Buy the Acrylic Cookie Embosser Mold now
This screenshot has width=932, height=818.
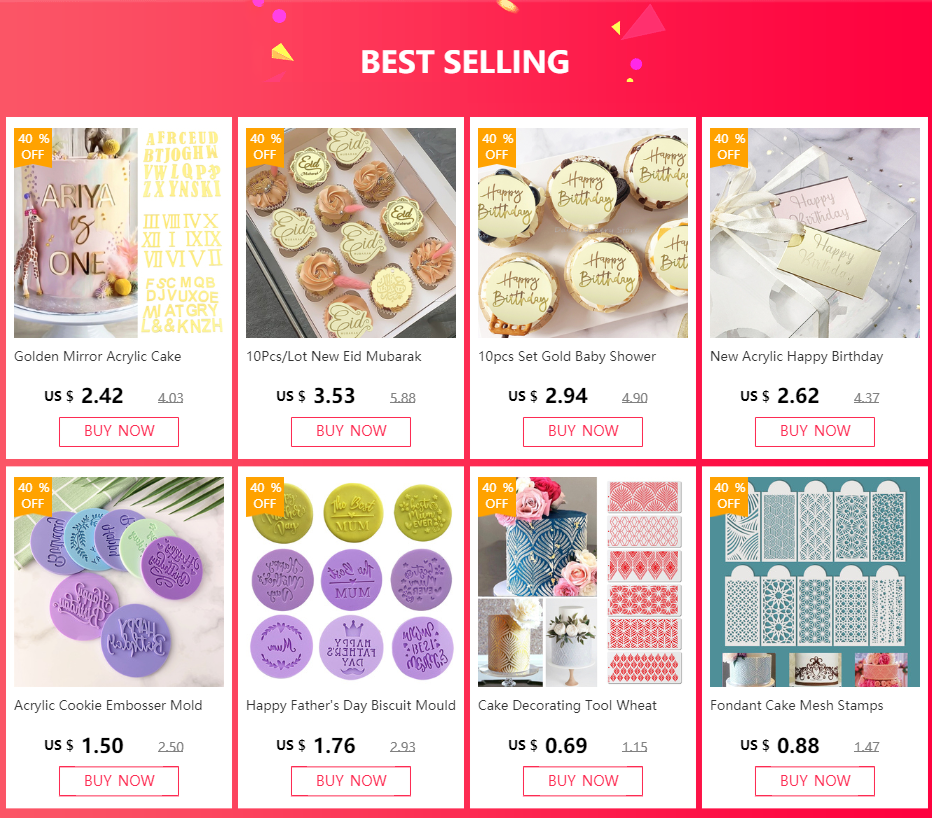coord(119,781)
